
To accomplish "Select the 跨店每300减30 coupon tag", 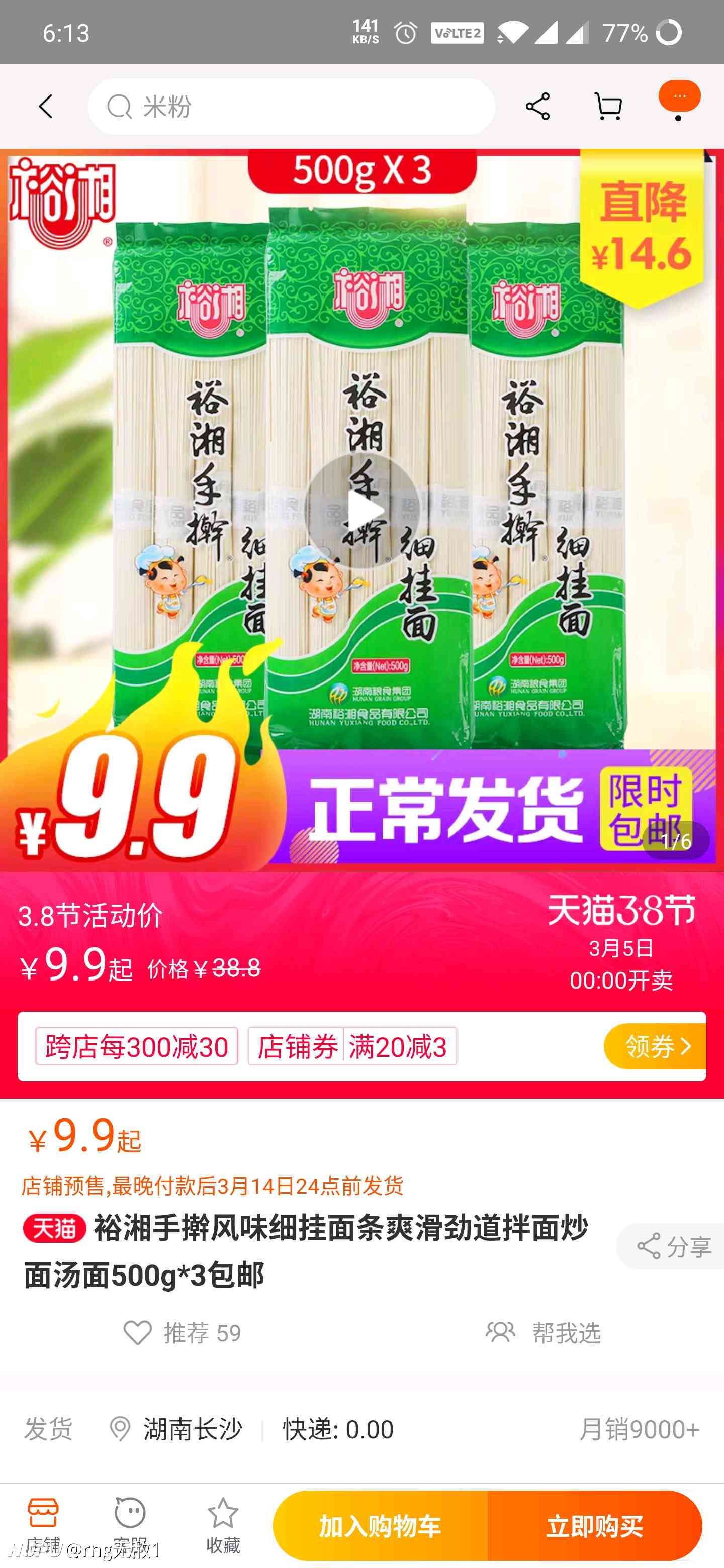I will [x=136, y=1046].
